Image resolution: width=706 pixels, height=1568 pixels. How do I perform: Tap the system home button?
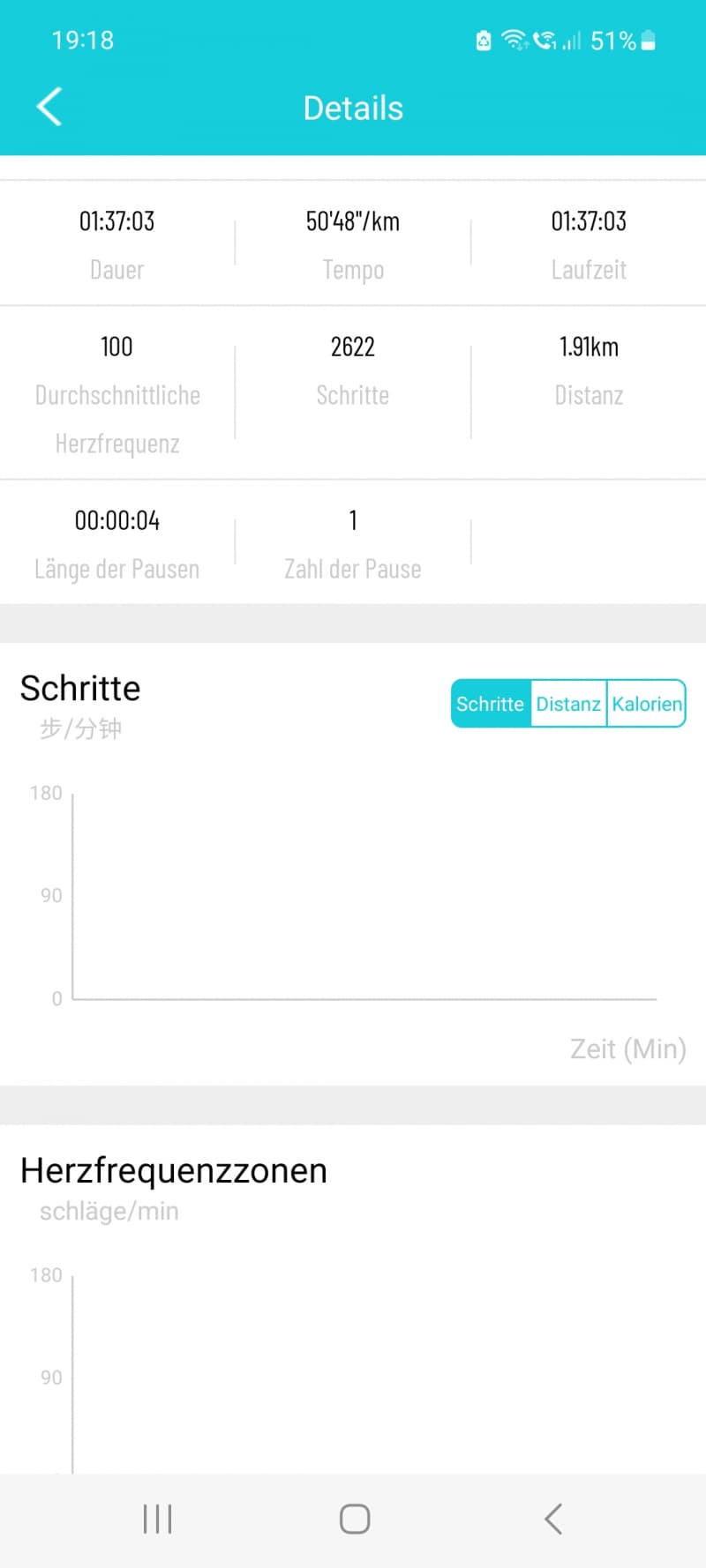click(x=355, y=1519)
